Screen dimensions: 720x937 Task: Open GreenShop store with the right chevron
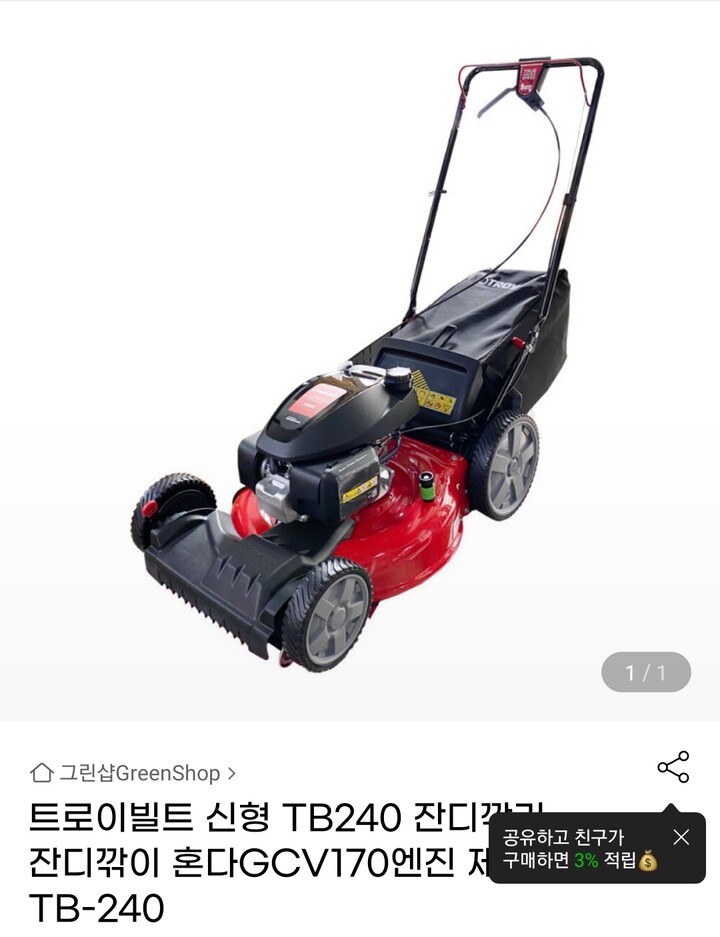tap(232, 772)
